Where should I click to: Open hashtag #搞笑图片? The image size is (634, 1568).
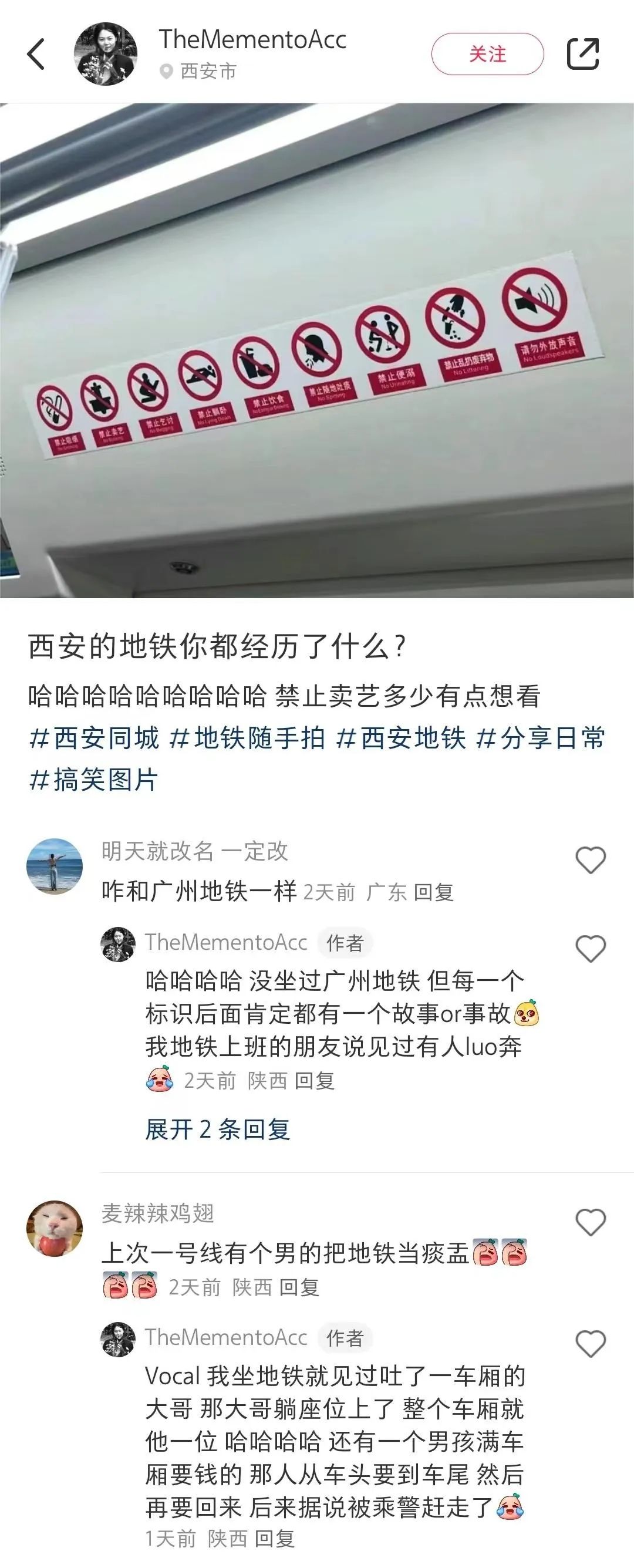coord(95,779)
